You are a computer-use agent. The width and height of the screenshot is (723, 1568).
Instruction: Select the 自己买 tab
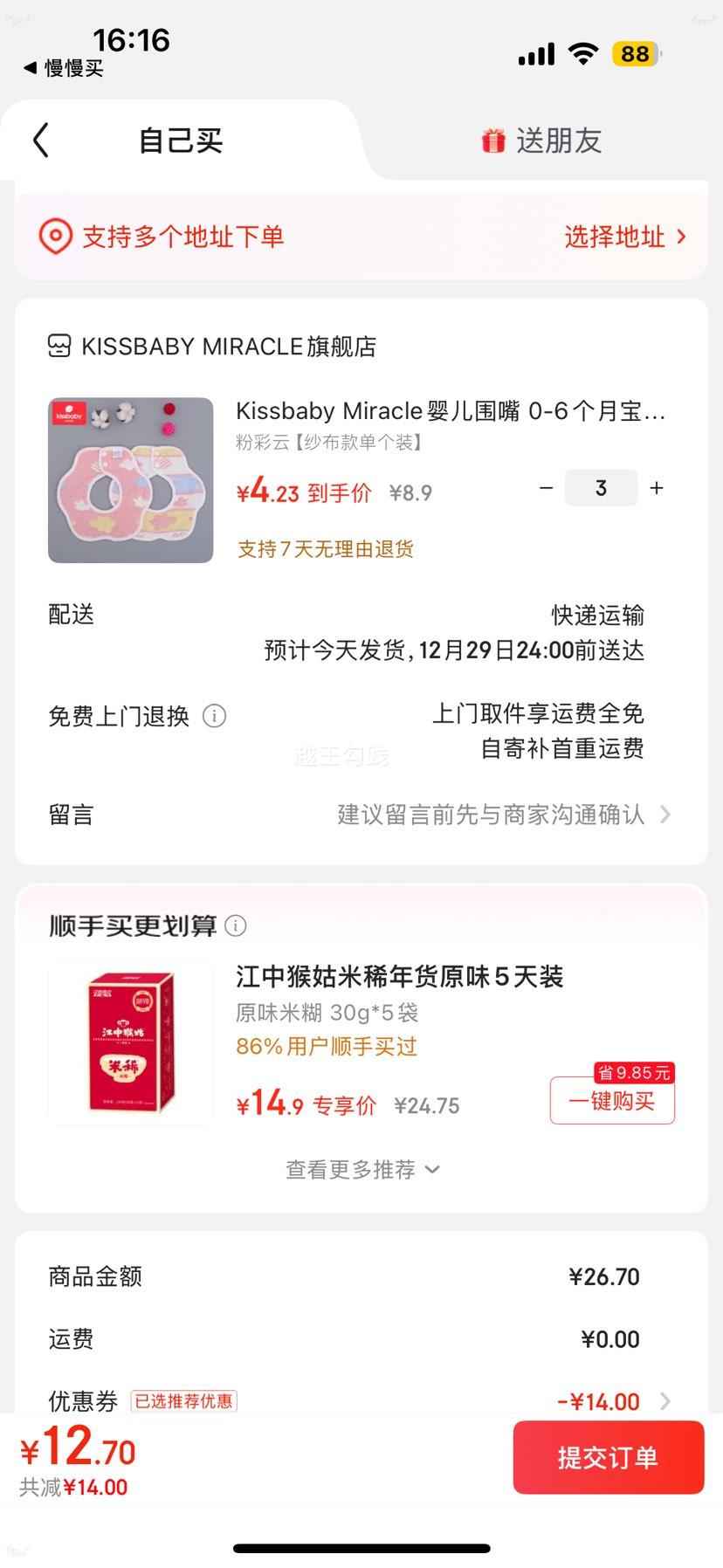[x=179, y=141]
